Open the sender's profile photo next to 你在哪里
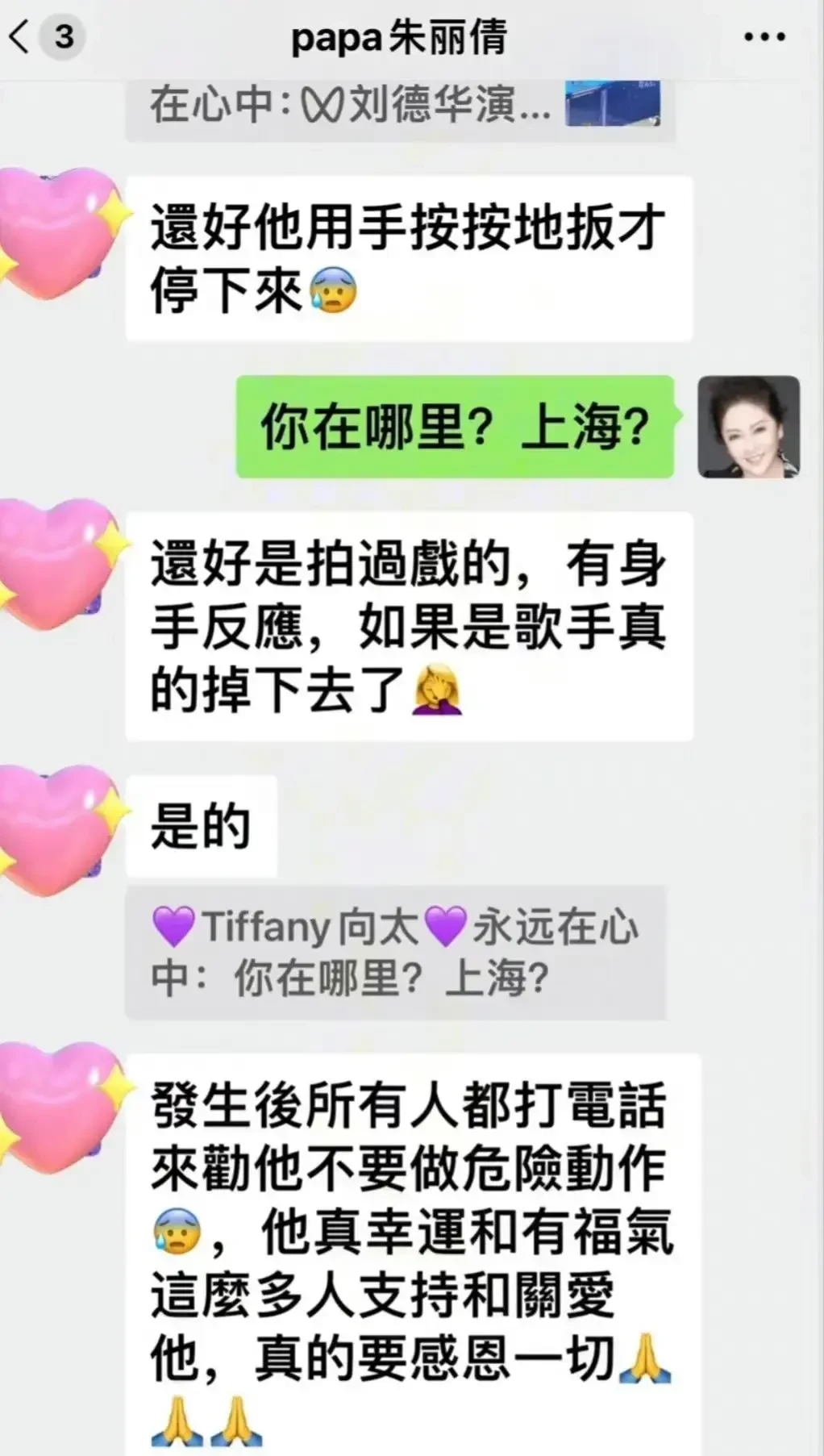Viewport: 824px width, 1456px height. click(x=748, y=426)
